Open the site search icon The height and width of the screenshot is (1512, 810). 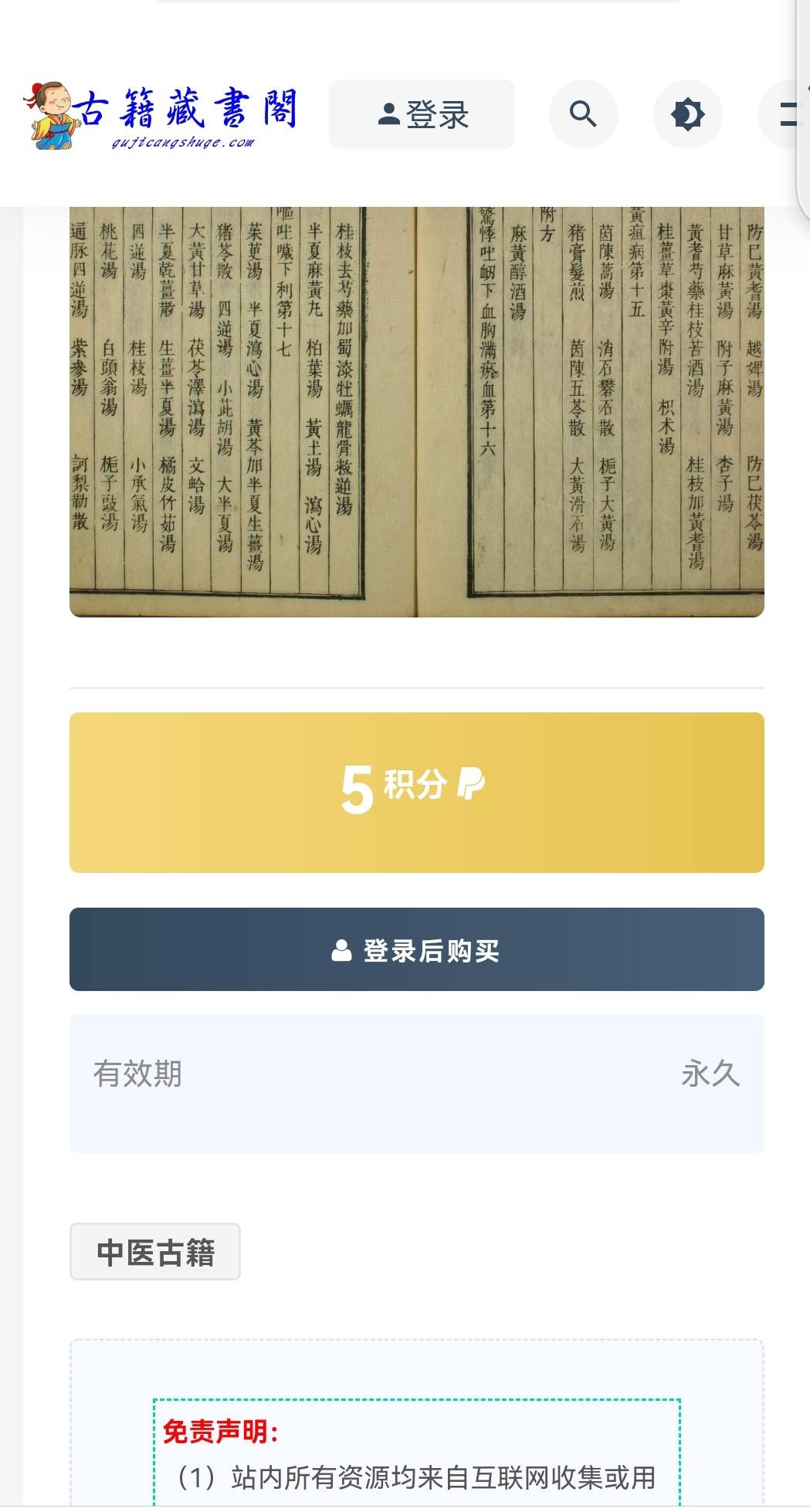pyautogui.click(x=583, y=114)
